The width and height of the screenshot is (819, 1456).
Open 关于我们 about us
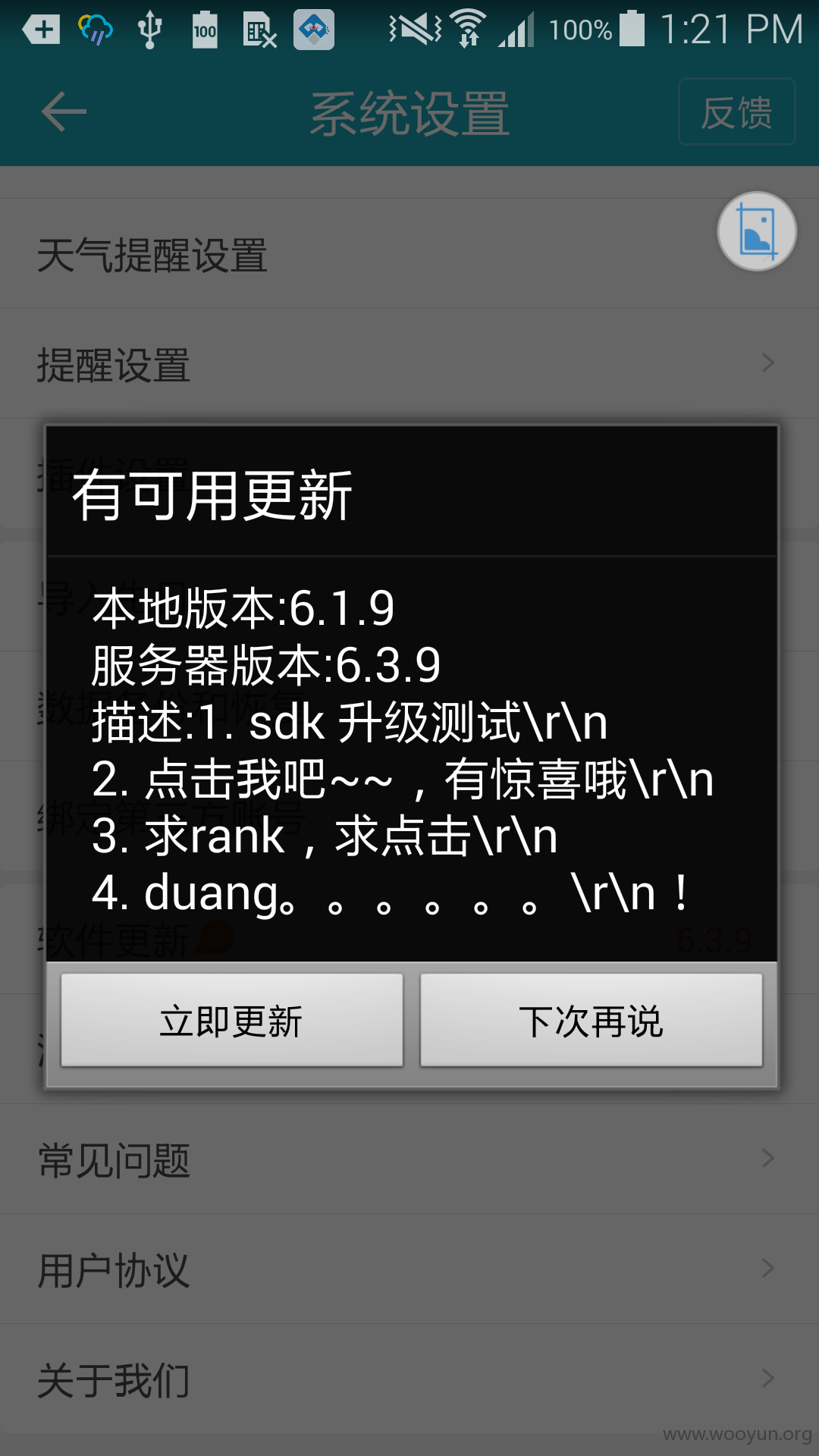[409, 1379]
